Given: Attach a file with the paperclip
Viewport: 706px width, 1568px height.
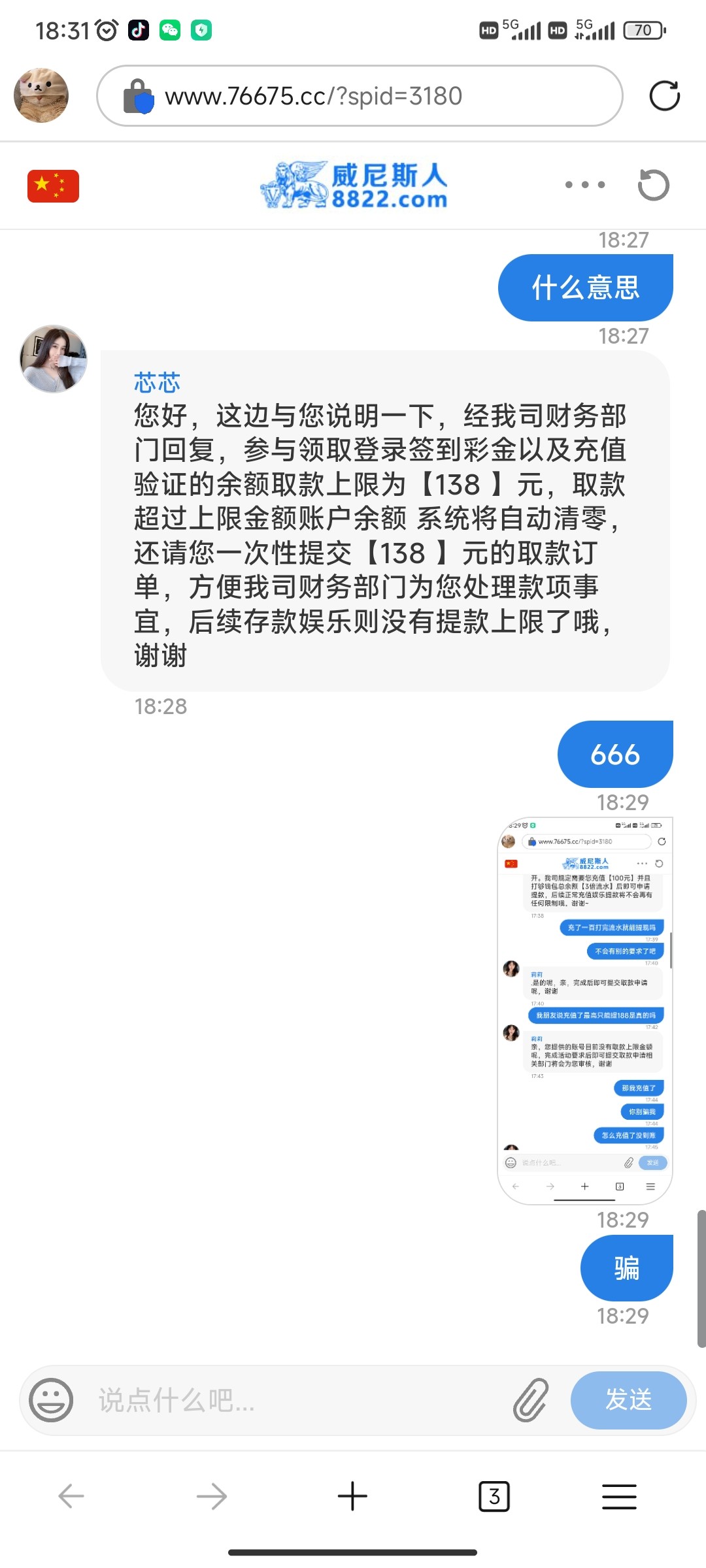Looking at the screenshot, I should 530,1400.
